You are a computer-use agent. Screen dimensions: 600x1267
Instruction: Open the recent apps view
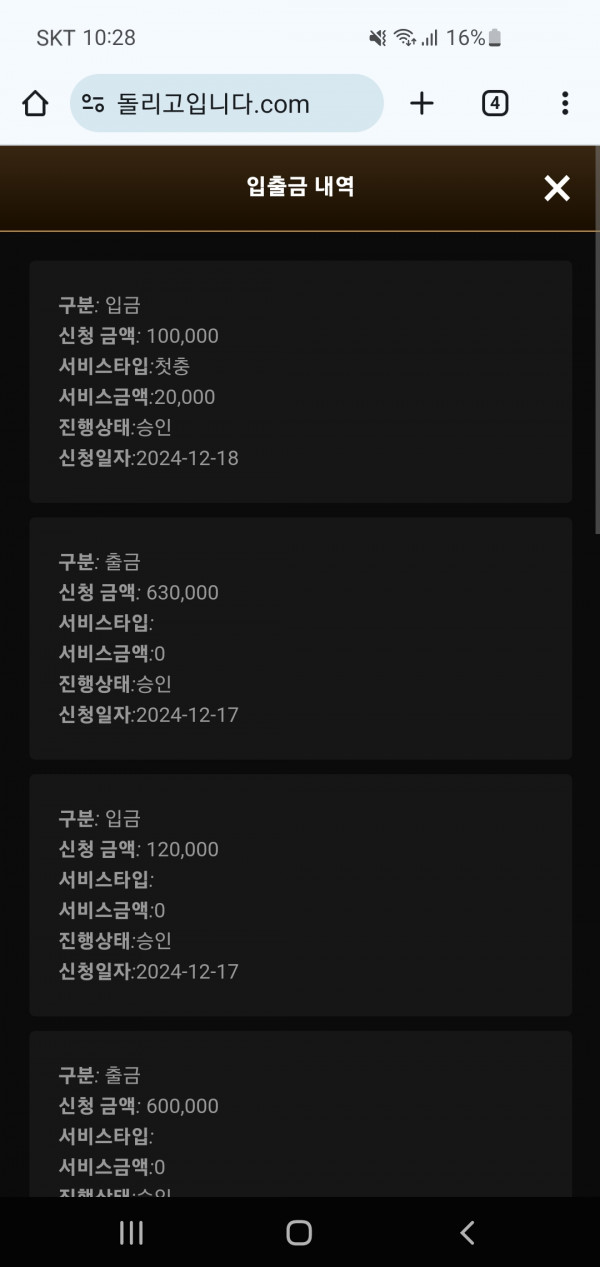click(x=131, y=1233)
